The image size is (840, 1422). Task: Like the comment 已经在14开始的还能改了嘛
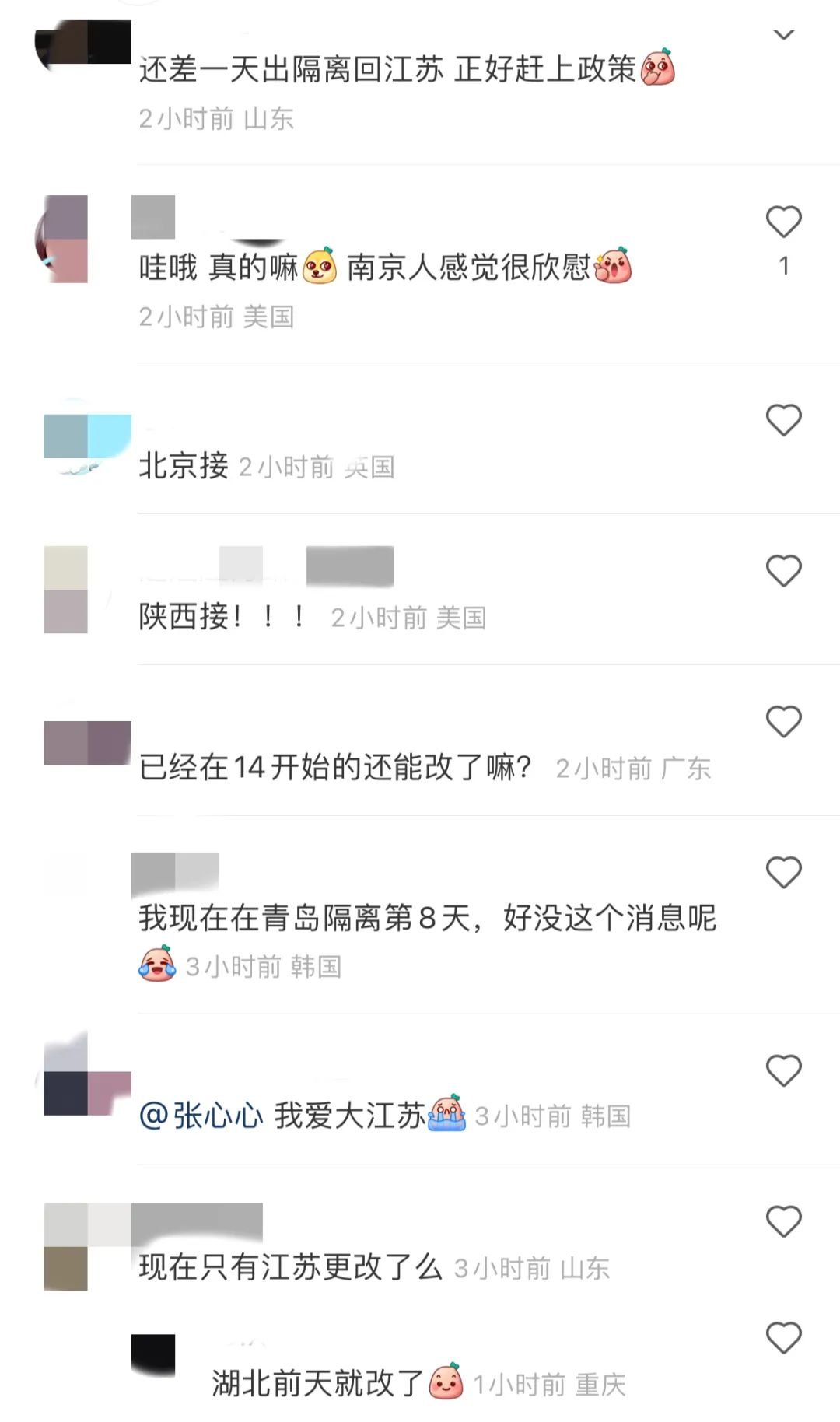pos(783,723)
